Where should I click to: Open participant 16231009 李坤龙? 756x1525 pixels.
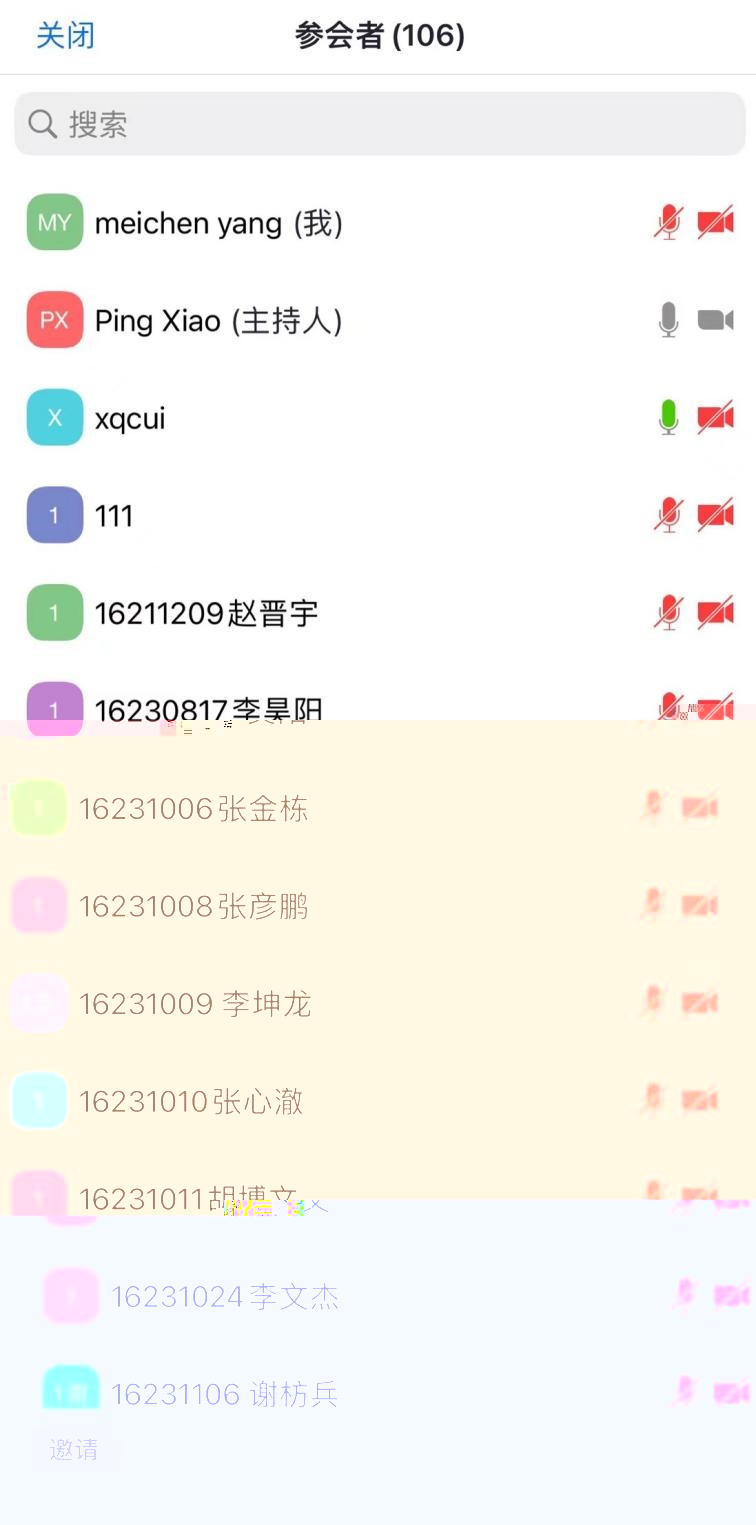click(378, 1003)
